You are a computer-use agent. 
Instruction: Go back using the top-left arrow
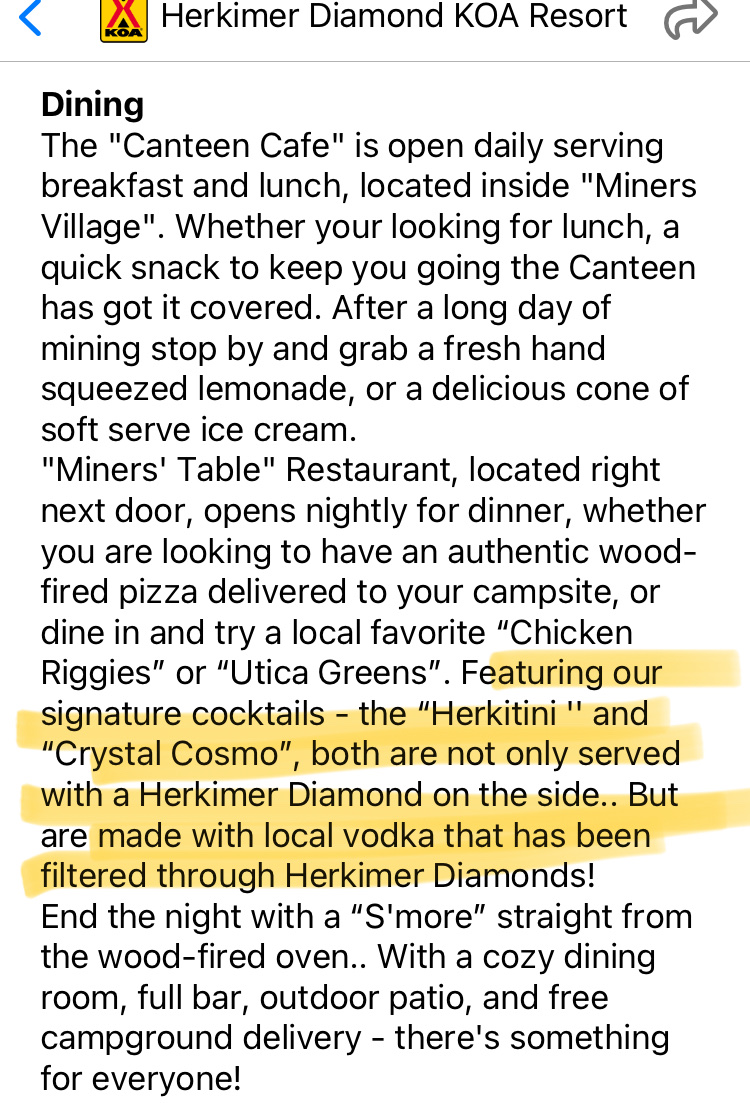(30, 18)
